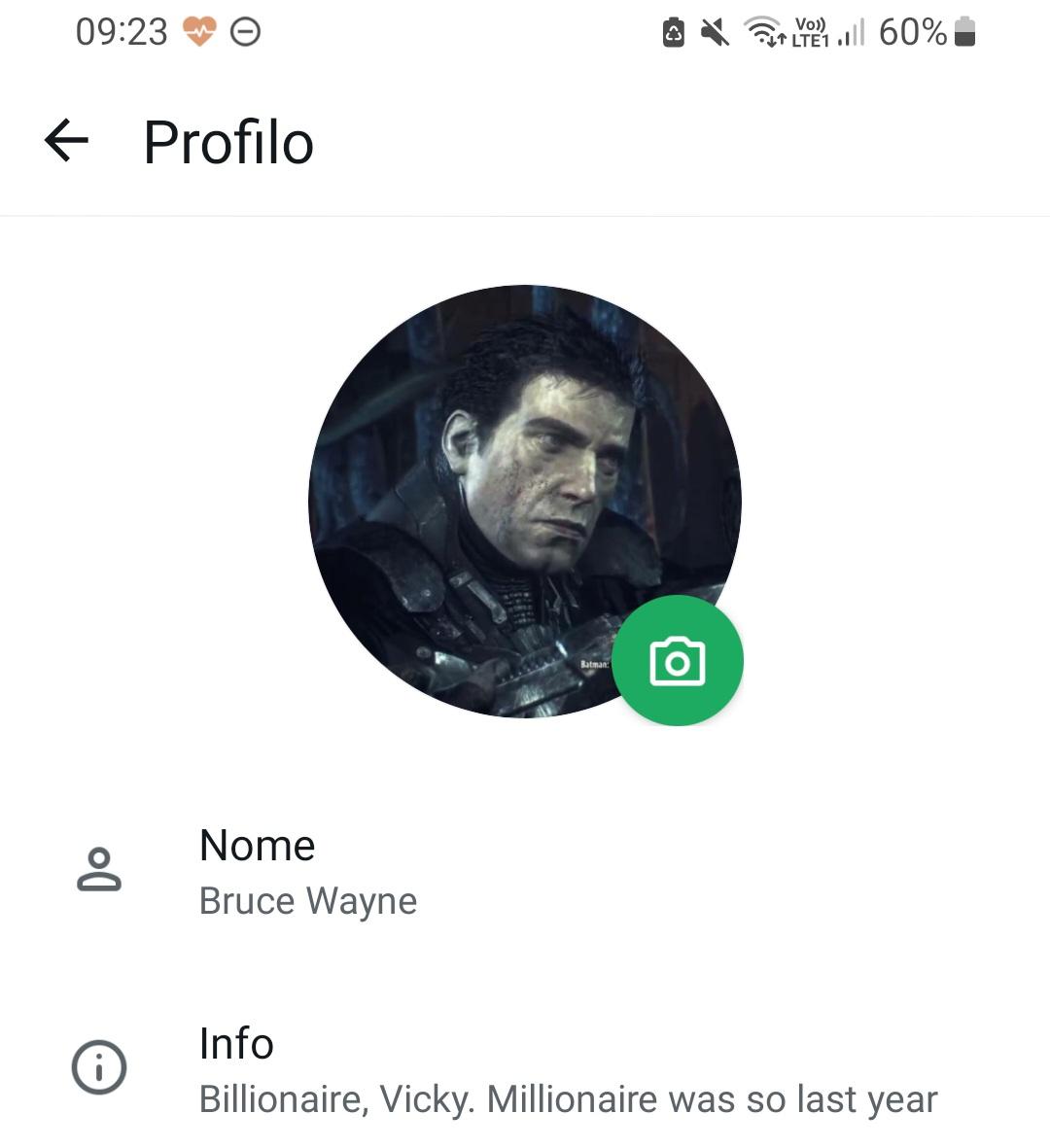1050x1148 pixels.
Task: Tap the green camera button
Action: (677, 661)
